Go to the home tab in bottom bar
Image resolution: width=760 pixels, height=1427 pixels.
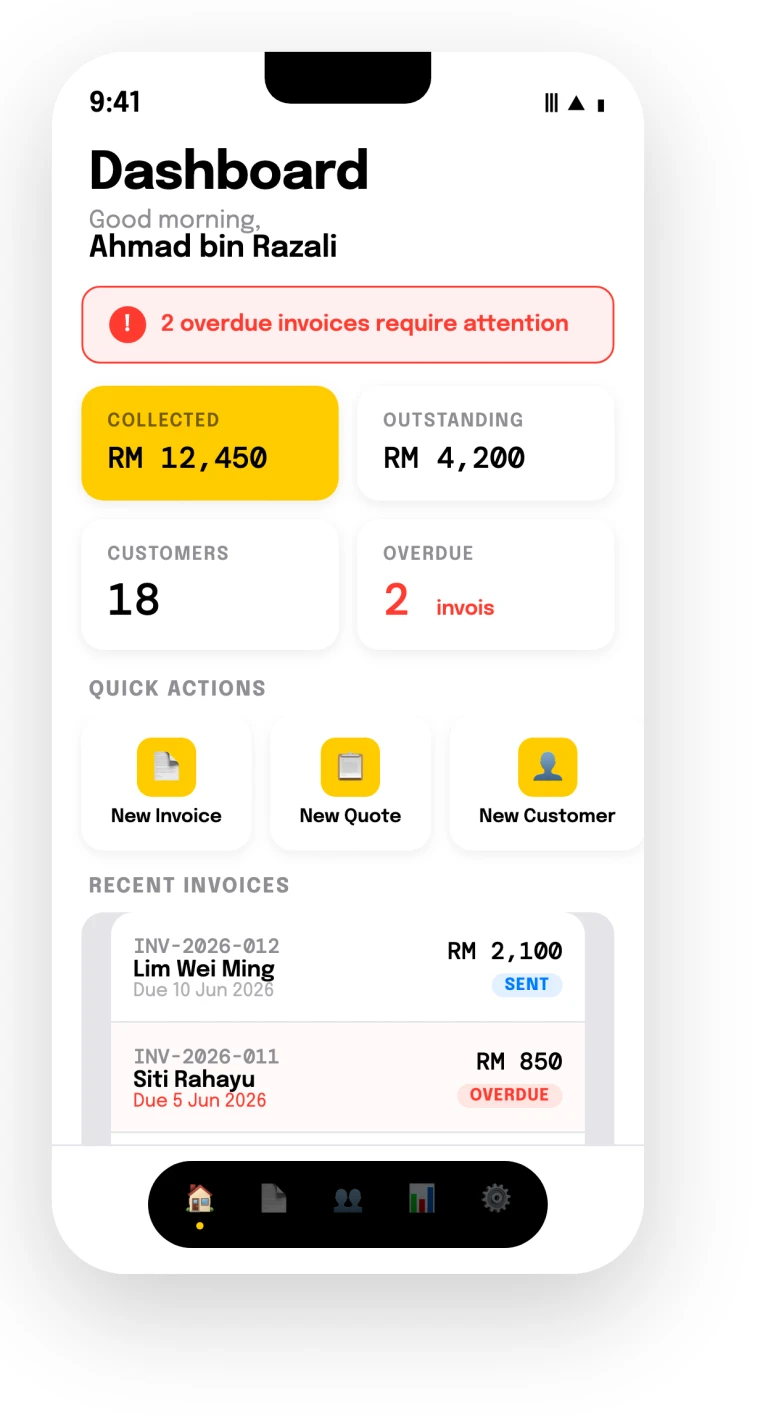200,1198
